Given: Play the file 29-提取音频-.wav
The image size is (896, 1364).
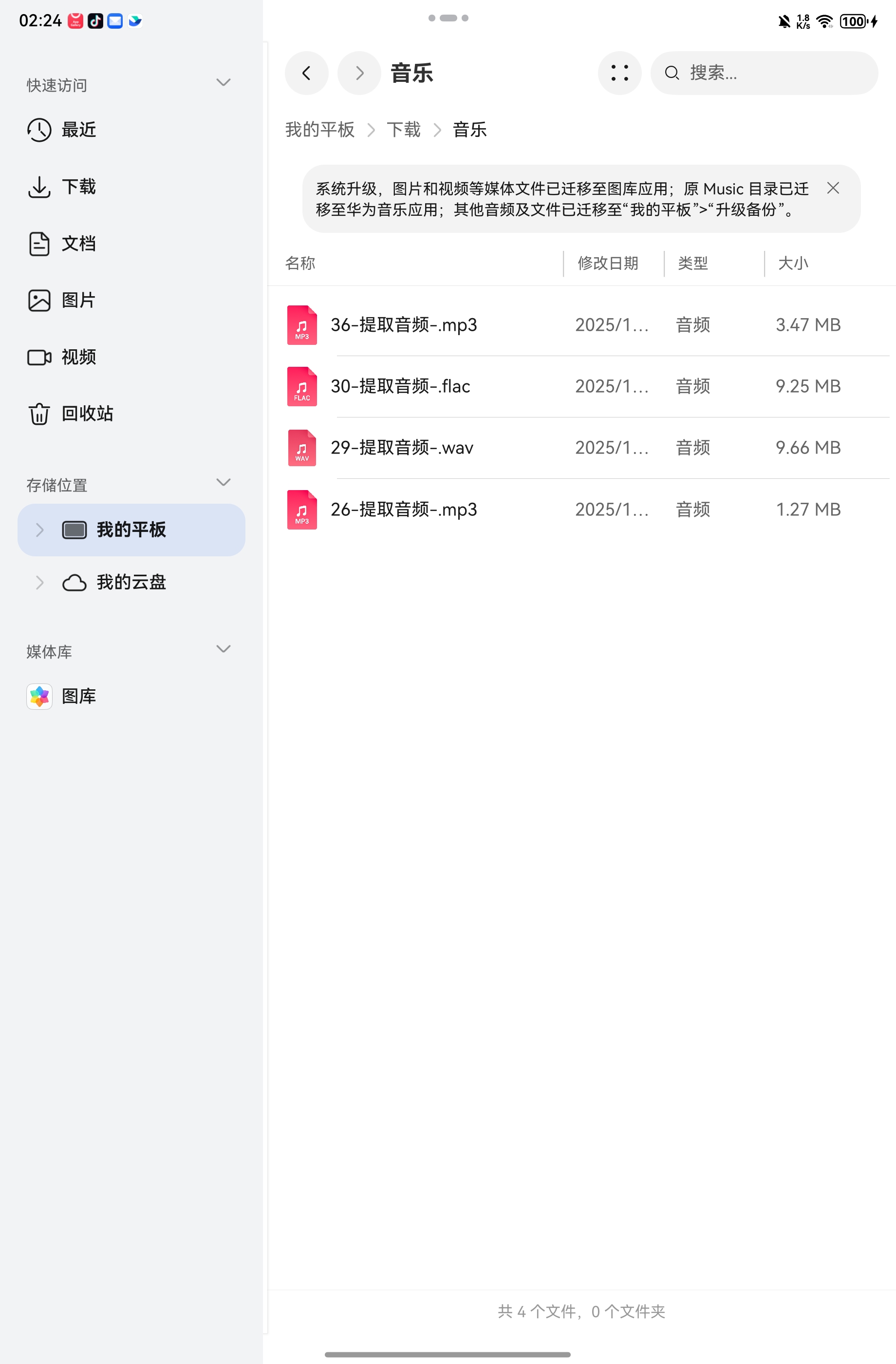Looking at the screenshot, I should pyautogui.click(x=402, y=448).
